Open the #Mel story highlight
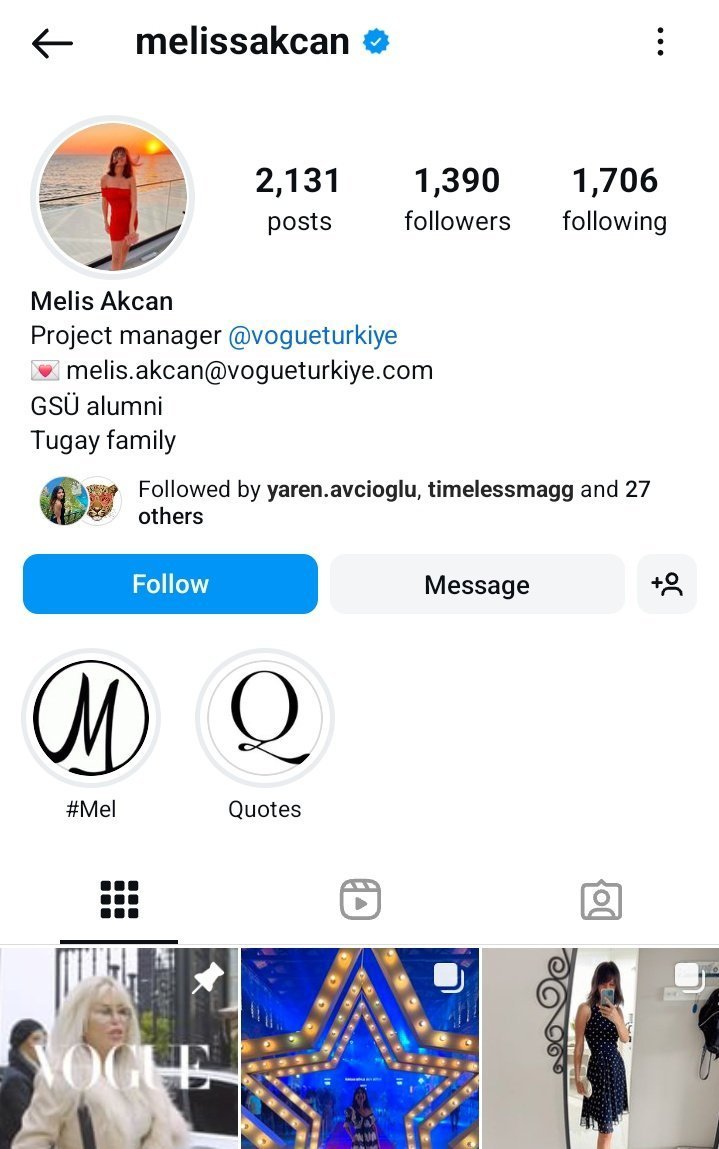Image resolution: width=719 pixels, height=1149 pixels. tap(91, 719)
